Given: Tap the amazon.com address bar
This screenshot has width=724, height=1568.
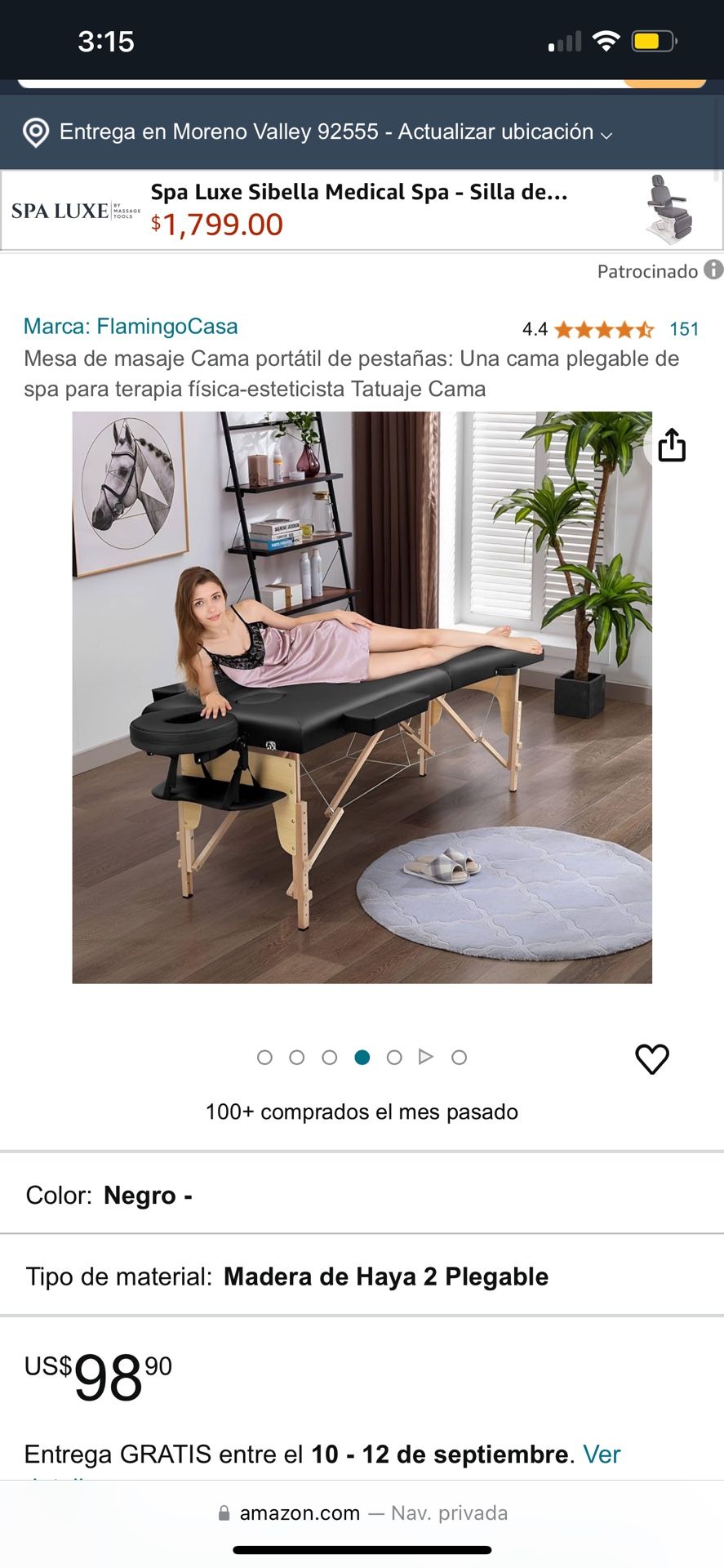Looking at the screenshot, I should point(300,1512).
